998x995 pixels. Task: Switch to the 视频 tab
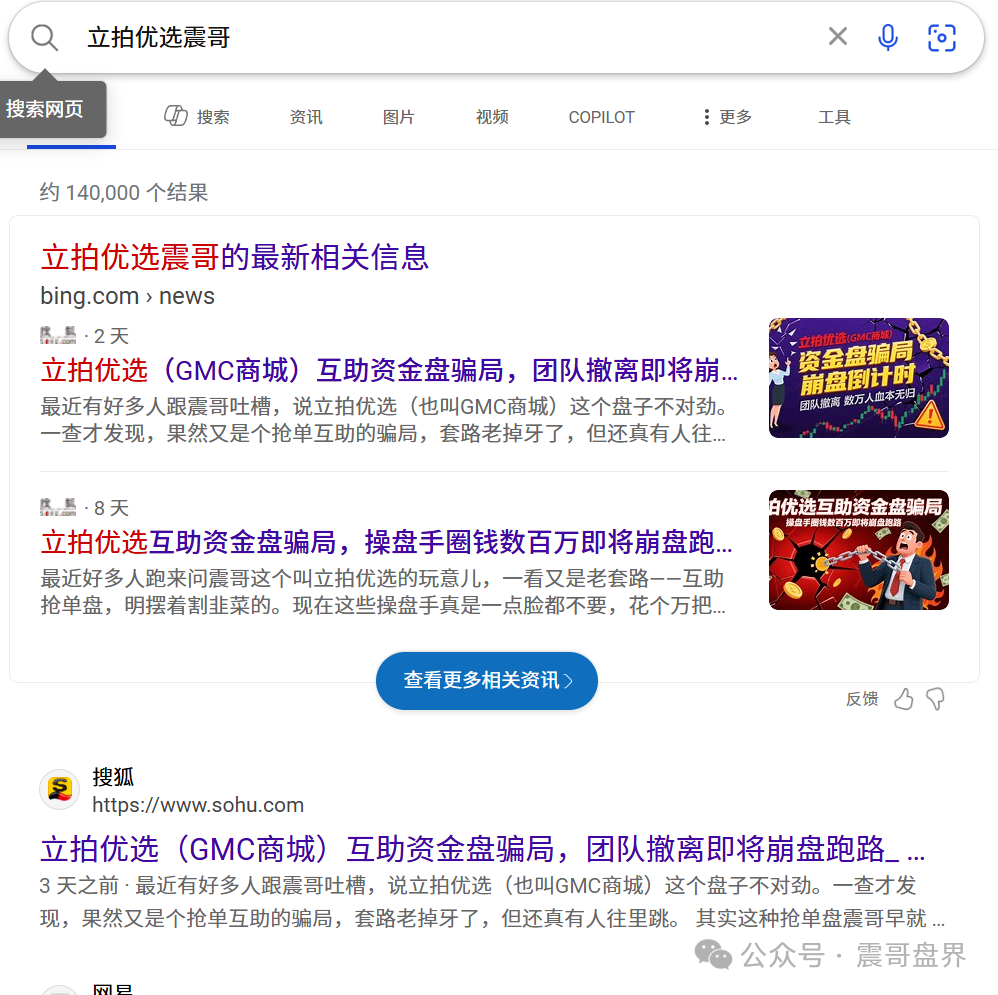(492, 117)
